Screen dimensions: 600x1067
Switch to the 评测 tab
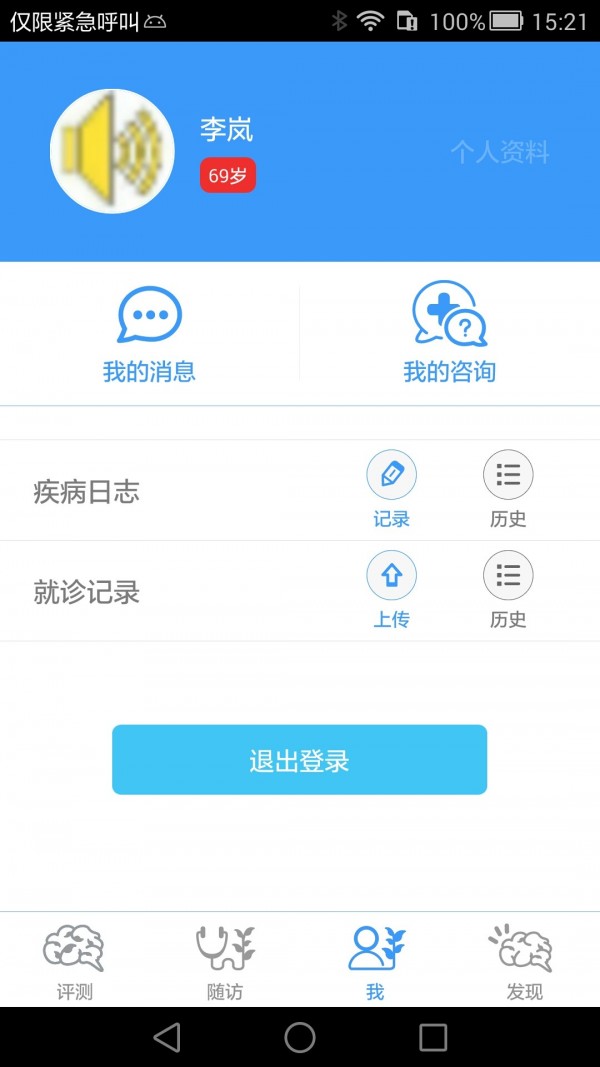point(75,961)
